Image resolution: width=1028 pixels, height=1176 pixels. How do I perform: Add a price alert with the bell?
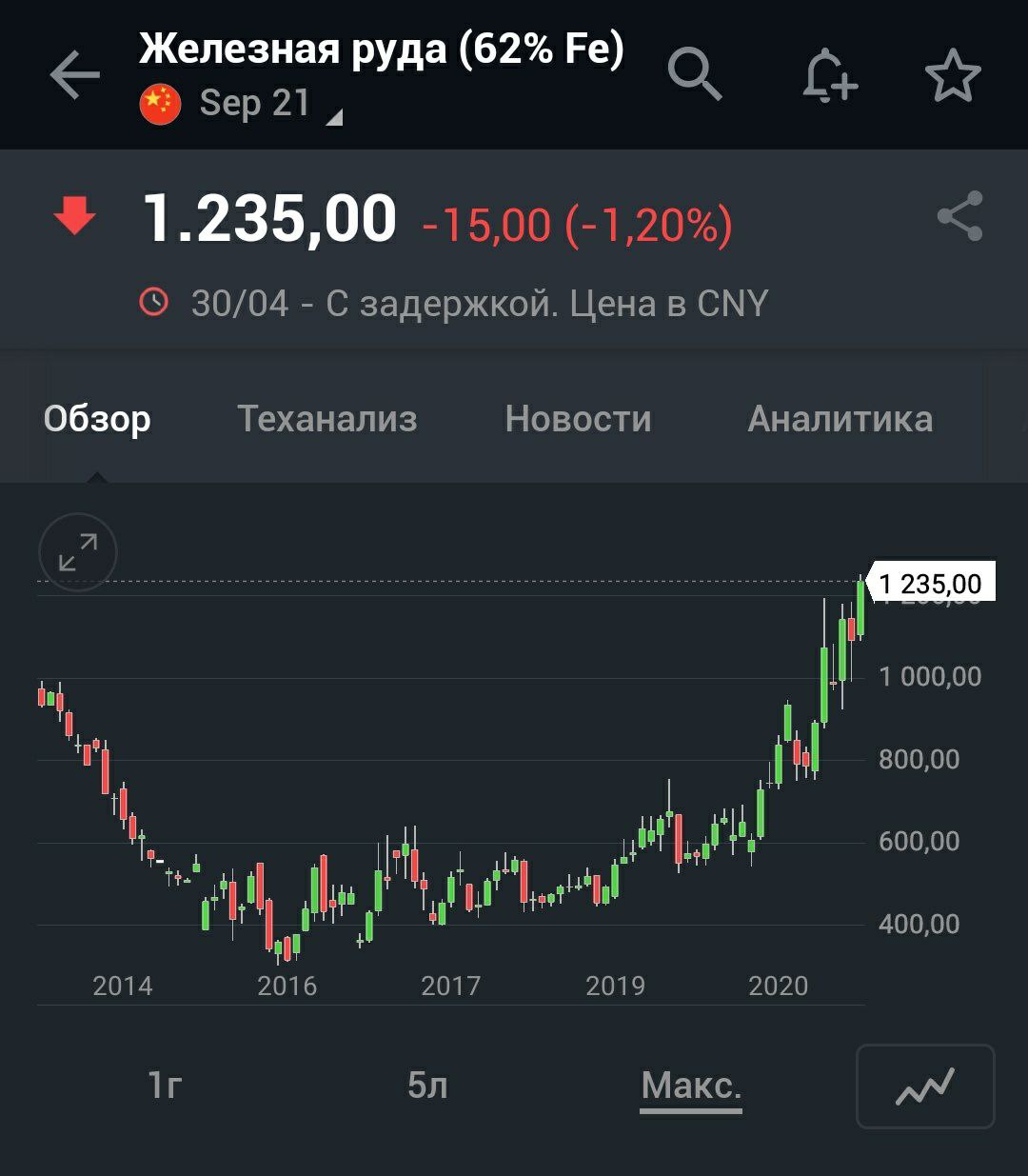click(829, 75)
